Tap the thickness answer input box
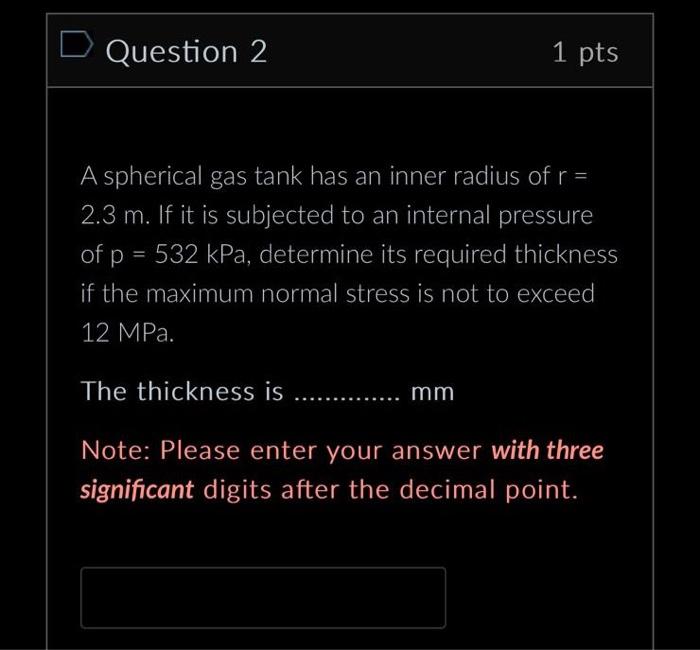Image resolution: width=700 pixels, height=650 pixels. point(263,598)
